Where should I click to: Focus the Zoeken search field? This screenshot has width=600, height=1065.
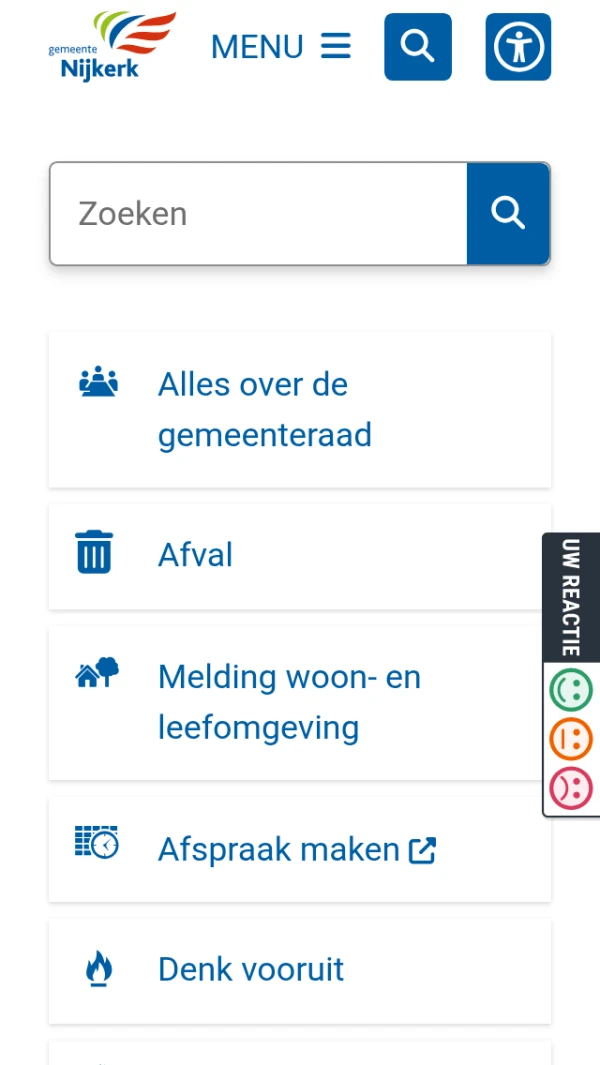(x=258, y=213)
